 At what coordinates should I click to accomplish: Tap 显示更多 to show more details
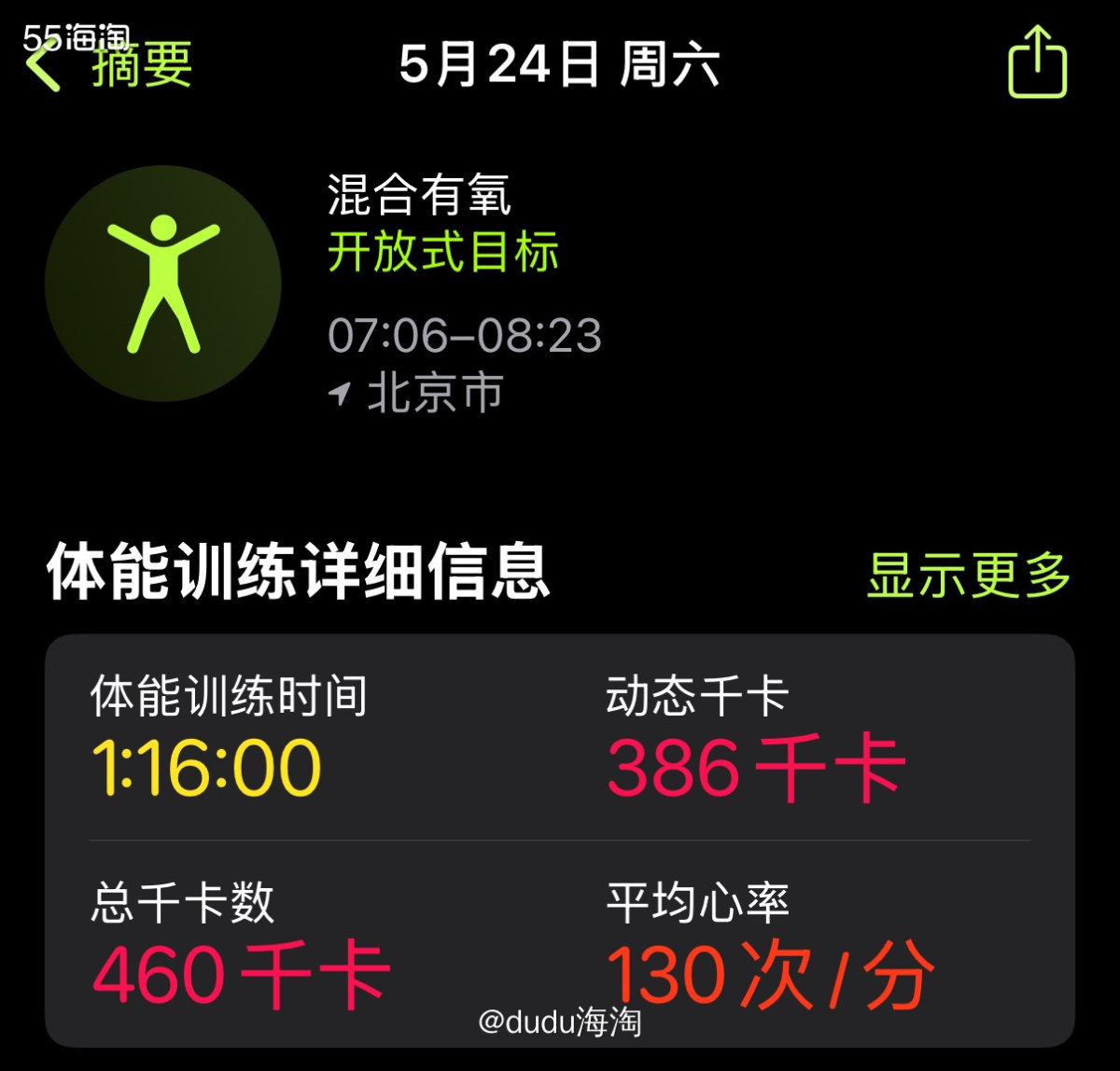pos(968,575)
